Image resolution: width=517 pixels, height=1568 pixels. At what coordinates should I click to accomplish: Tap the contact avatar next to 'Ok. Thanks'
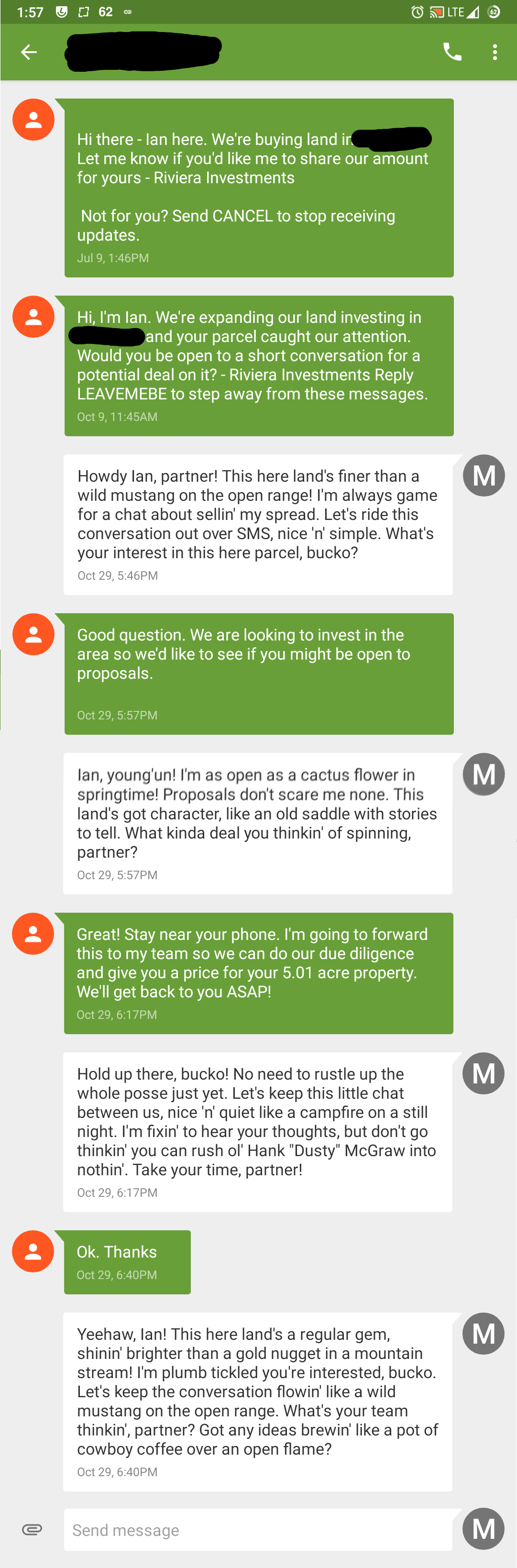point(33,1251)
